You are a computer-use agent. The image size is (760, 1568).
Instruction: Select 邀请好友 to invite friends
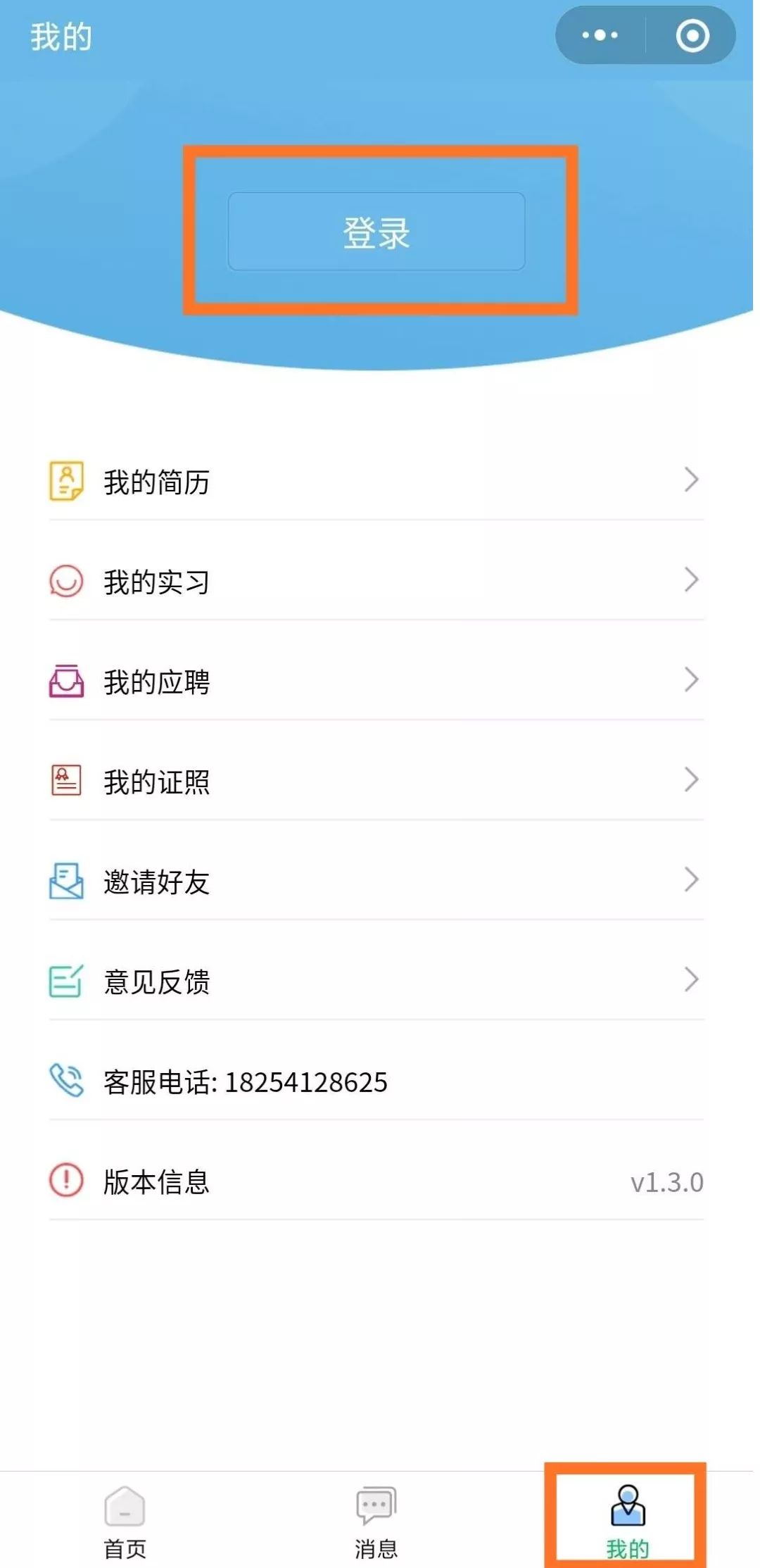[x=376, y=882]
